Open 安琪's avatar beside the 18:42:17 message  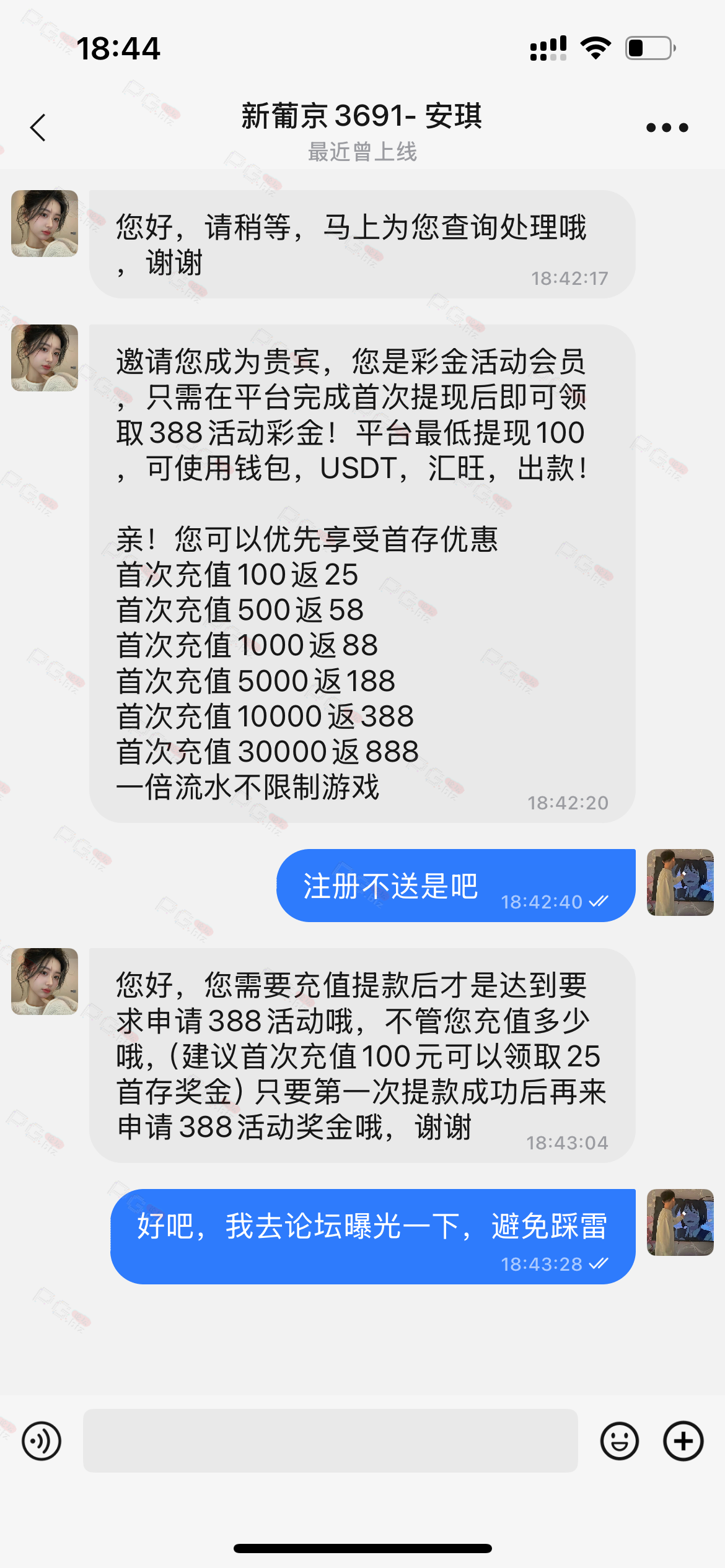click(x=45, y=224)
